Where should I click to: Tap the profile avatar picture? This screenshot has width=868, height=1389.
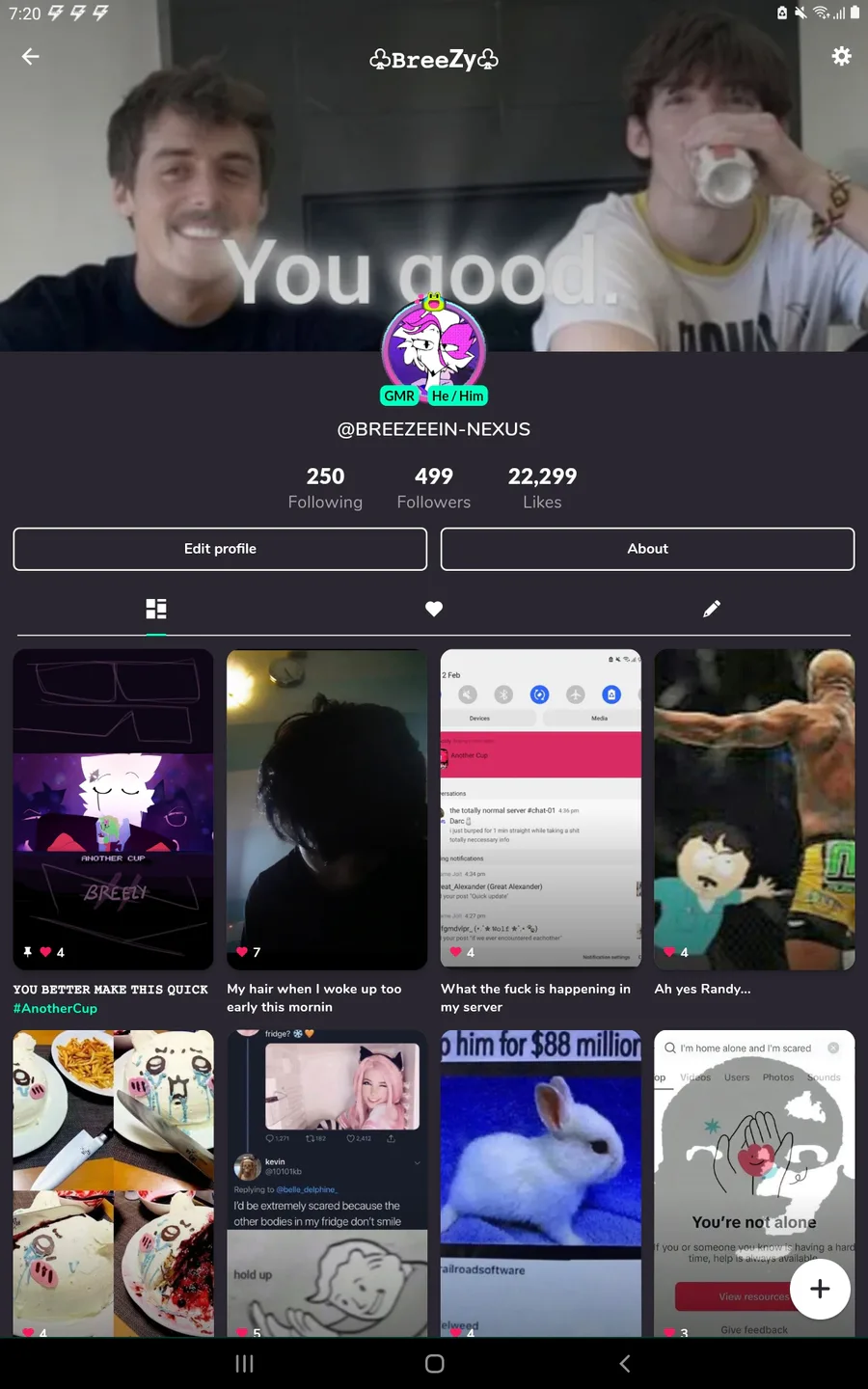[434, 349]
